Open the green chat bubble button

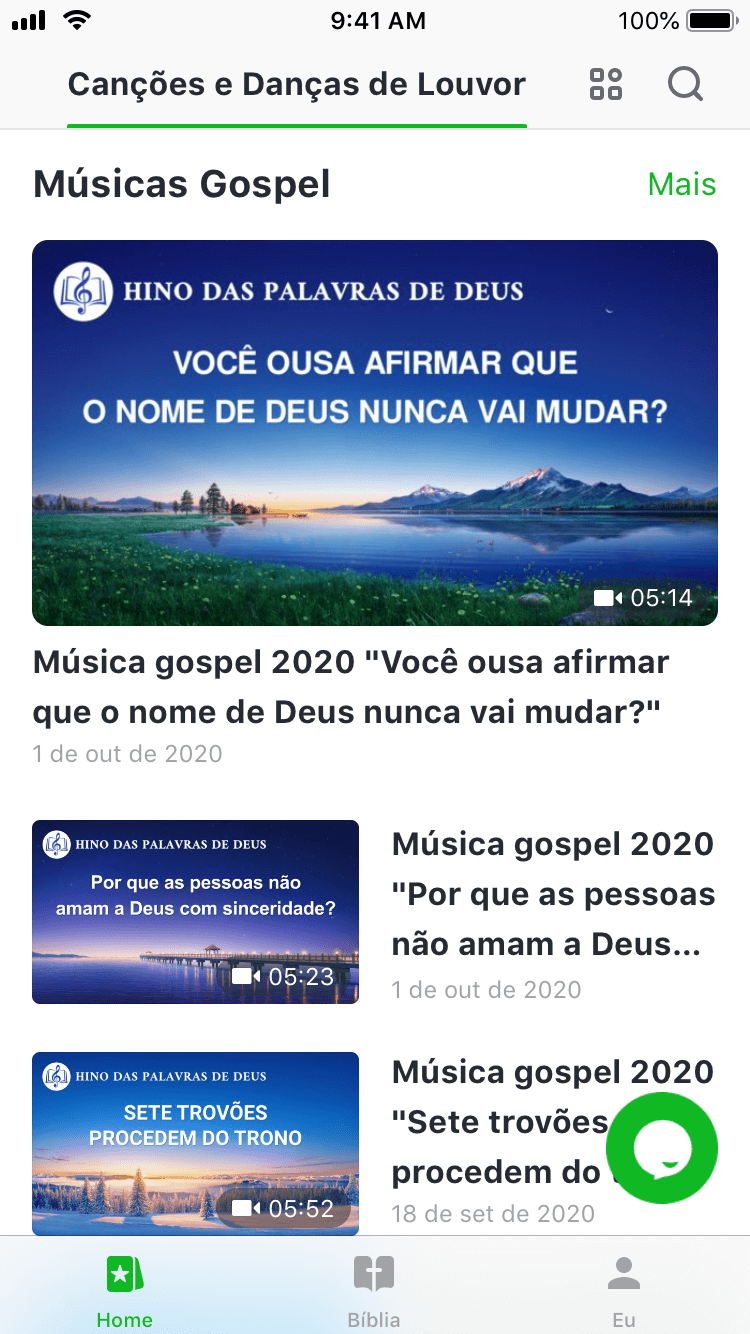[x=662, y=1148]
